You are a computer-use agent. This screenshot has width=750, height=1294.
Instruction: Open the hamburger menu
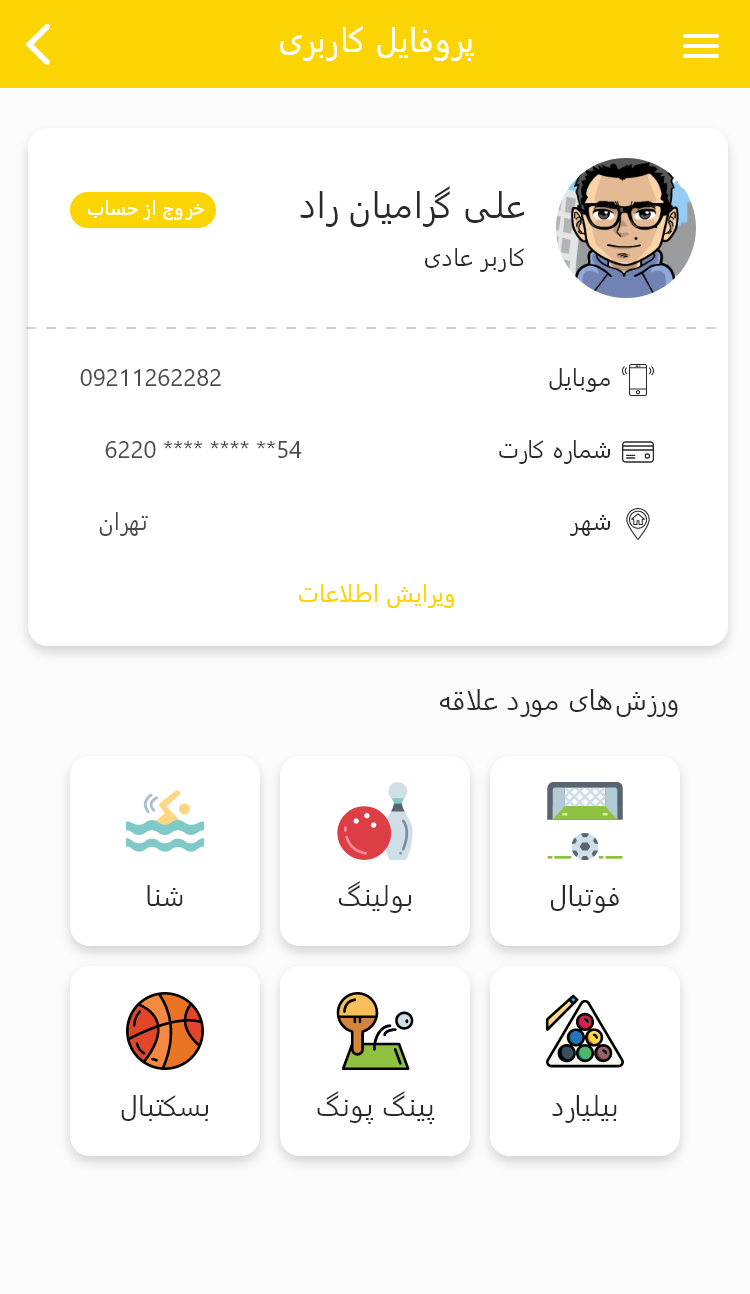pyautogui.click(x=701, y=45)
